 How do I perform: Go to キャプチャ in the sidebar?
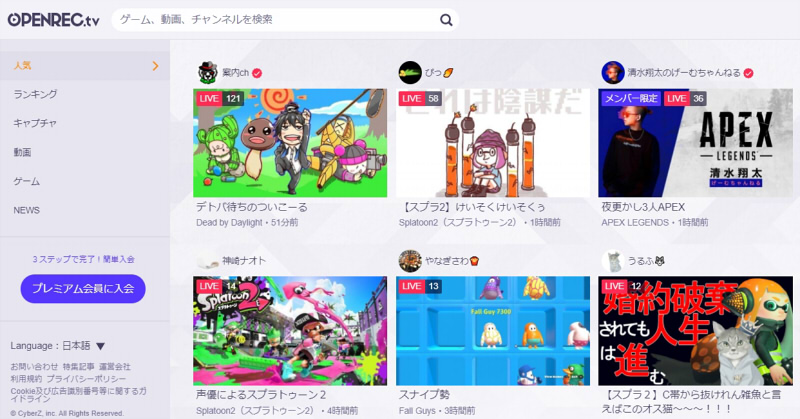coord(35,123)
